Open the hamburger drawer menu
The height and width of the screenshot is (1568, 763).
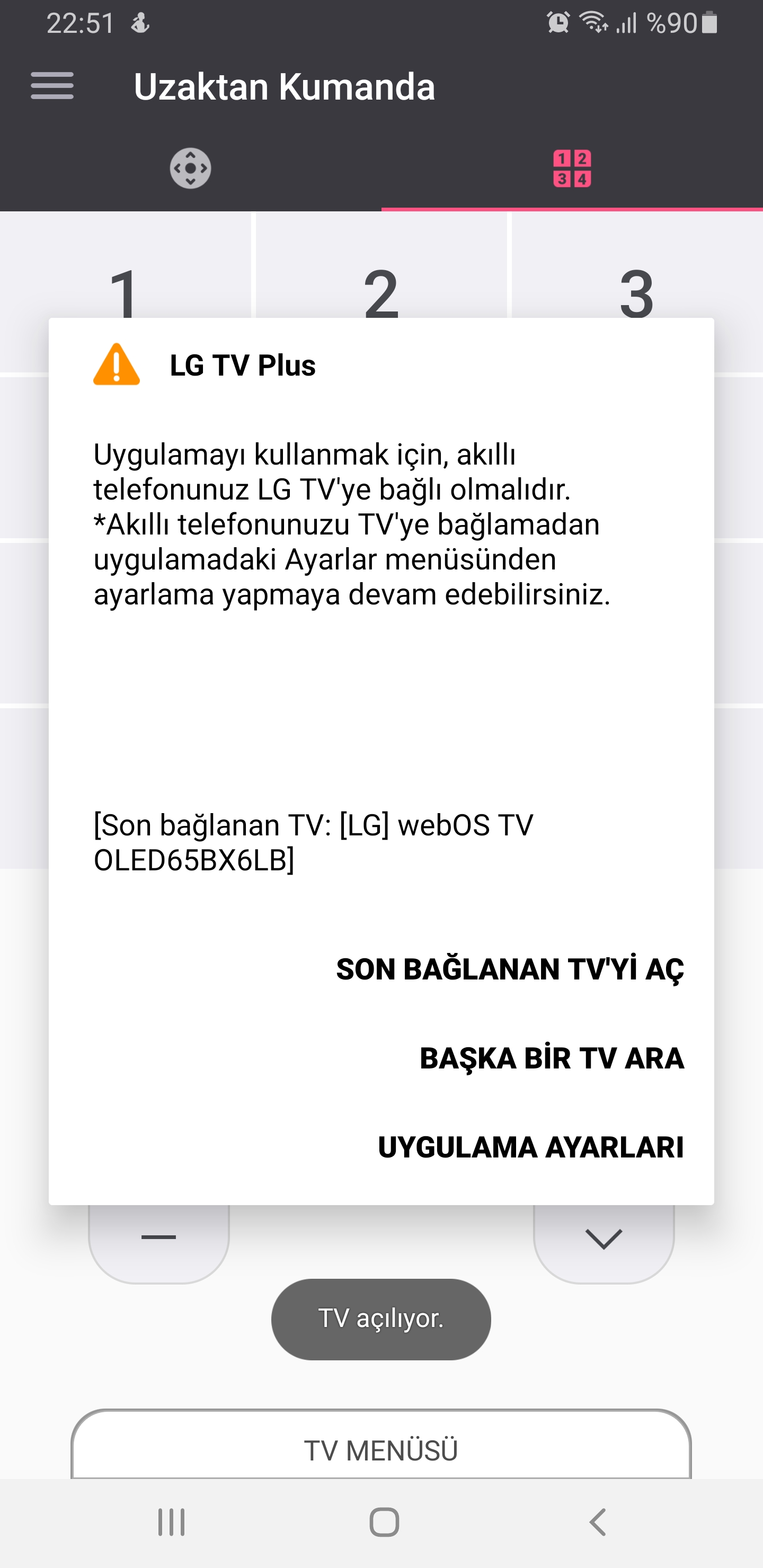point(52,86)
